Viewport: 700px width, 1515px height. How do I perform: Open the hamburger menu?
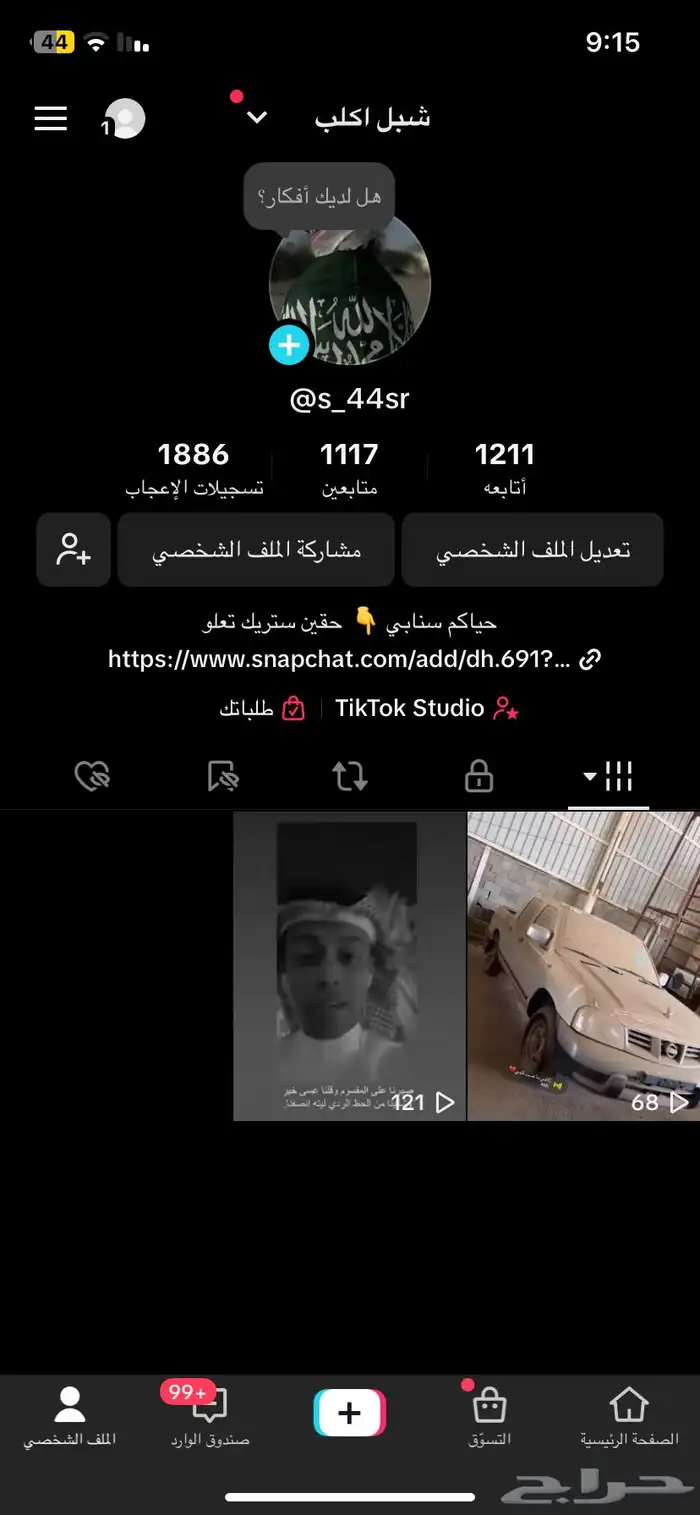(x=51, y=118)
